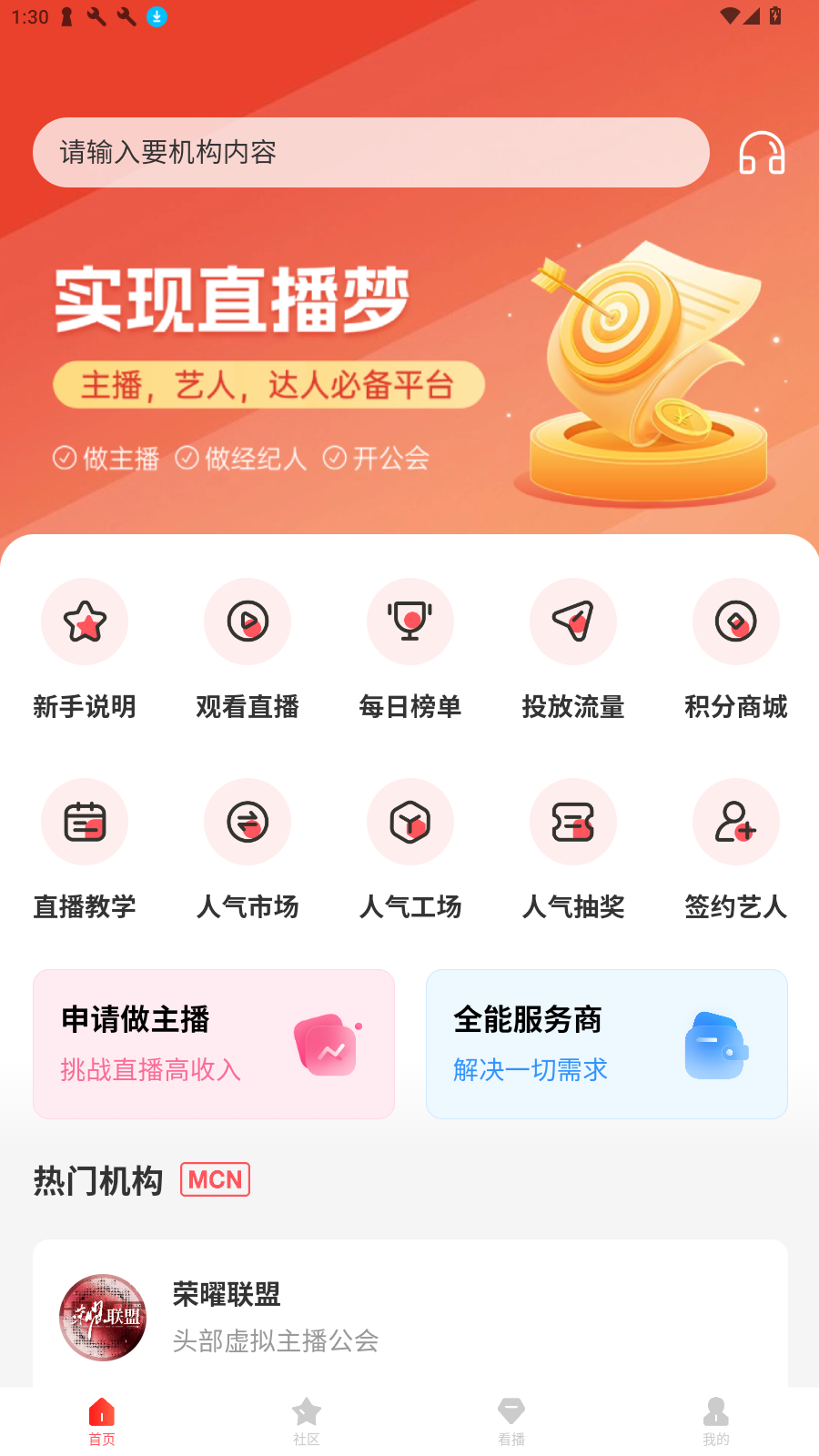The width and height of the screenshot is (819, 1456).
Task: Open the 我的 profile tab
Action: 716,1421
